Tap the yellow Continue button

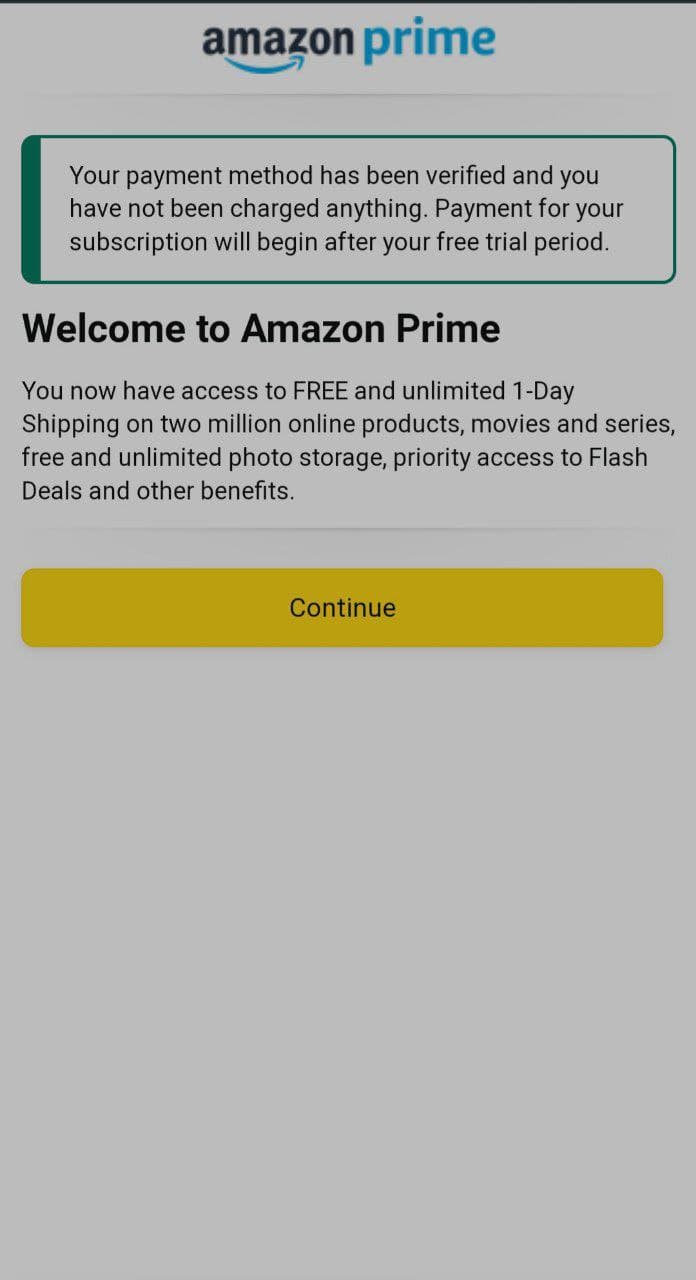click(x=342, y=607)
